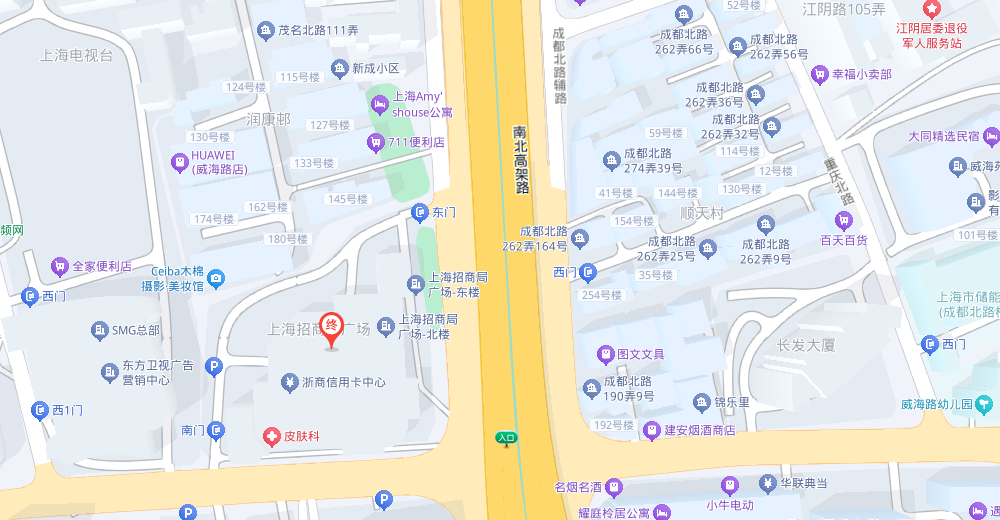Open the 大同精选民宿 lodging marker
1000x520 pixels.
tap(991, 135)
